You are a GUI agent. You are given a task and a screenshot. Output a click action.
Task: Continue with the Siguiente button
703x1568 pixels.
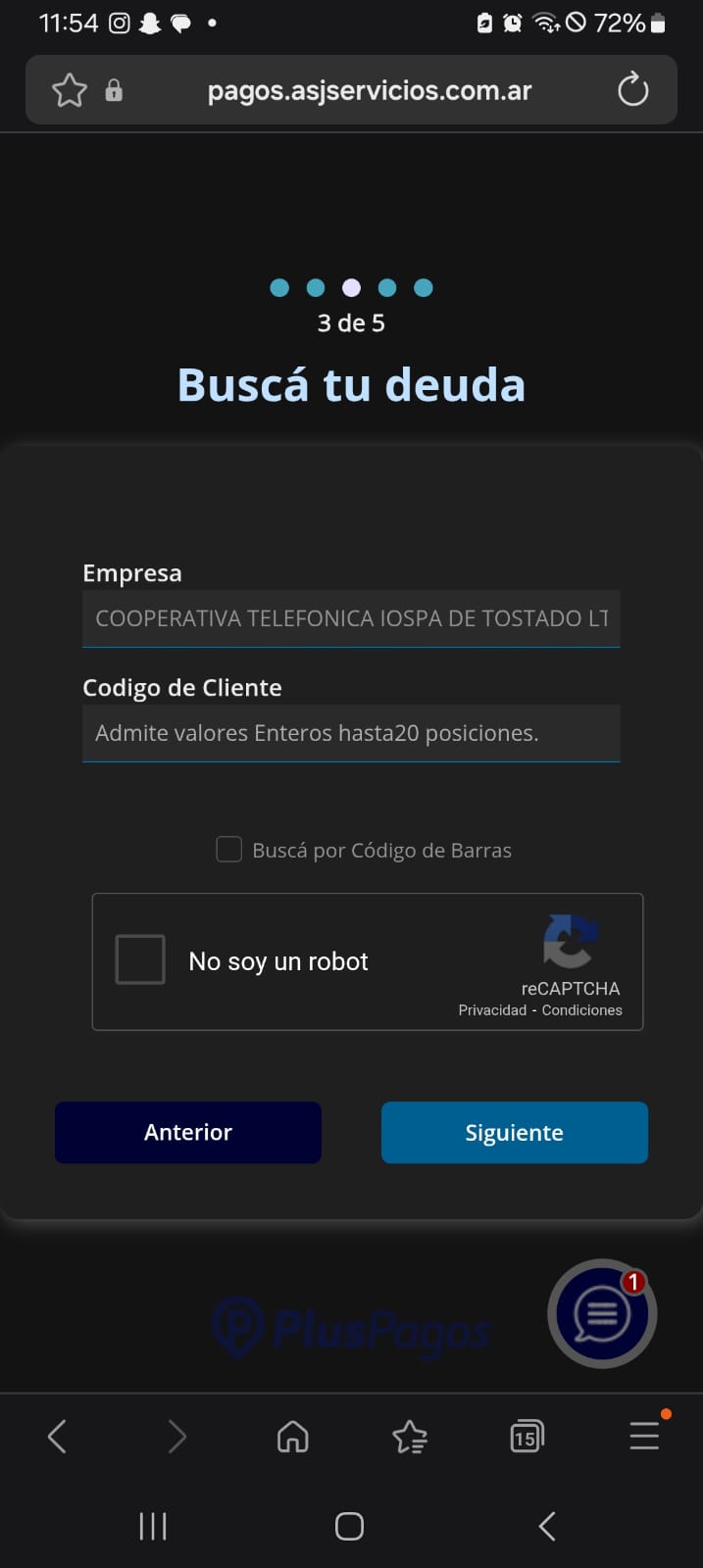coord(514,1133)
